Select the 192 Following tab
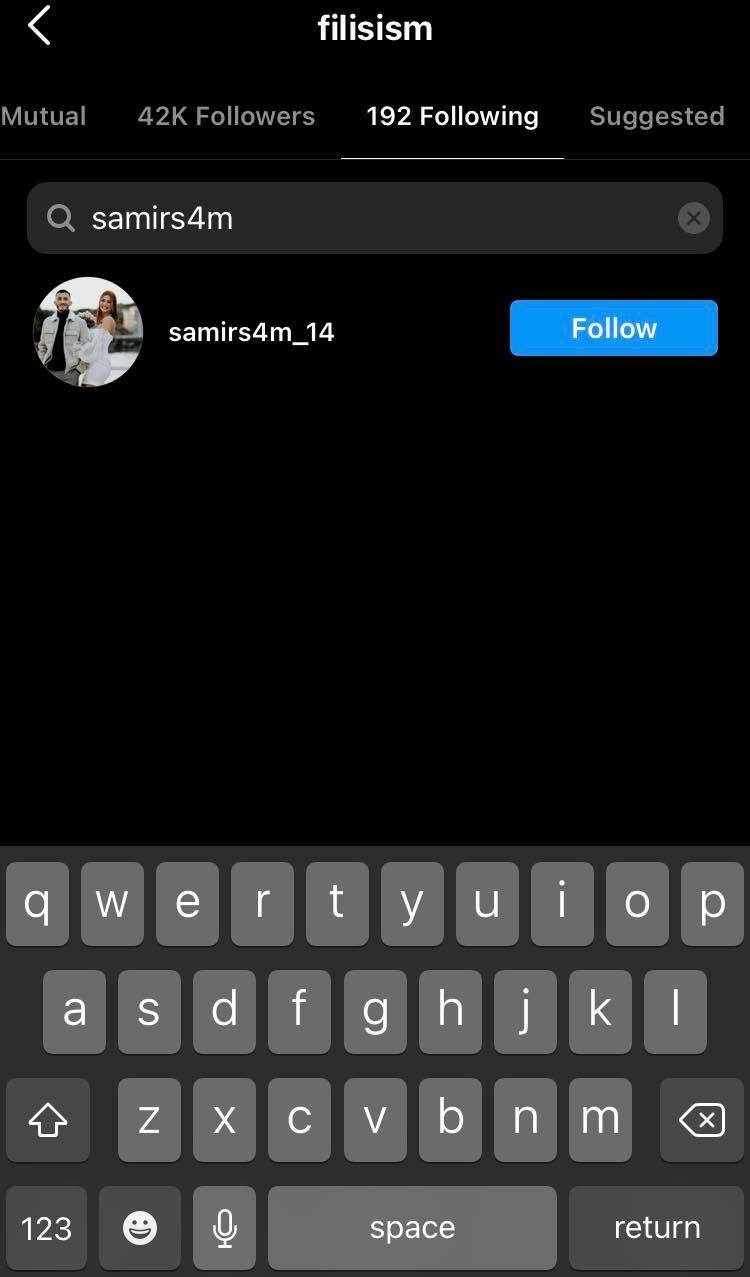Image resolution: width=750 pixels, height=1277 pixels. coord(452,116)
